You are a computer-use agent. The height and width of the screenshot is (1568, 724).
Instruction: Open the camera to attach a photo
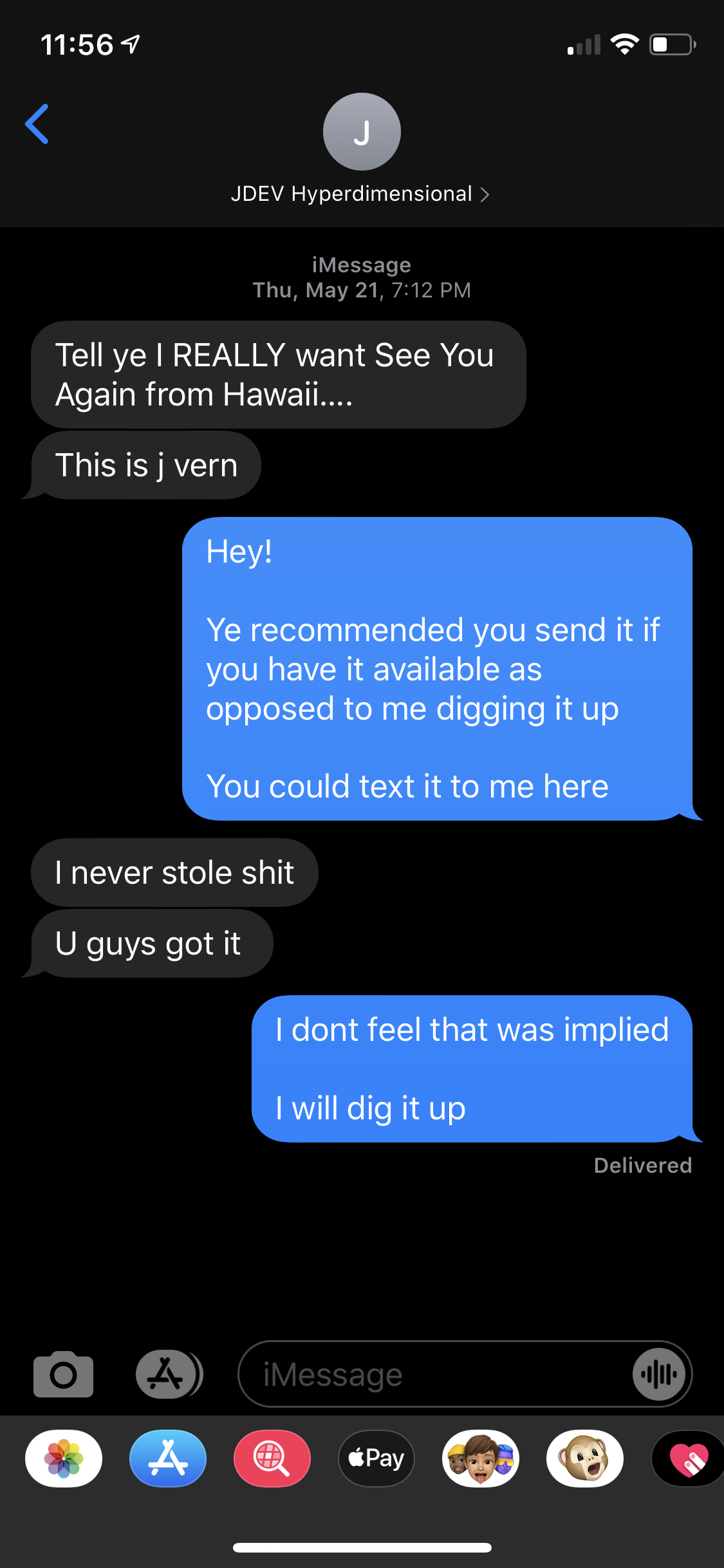click(x=63, y=1374)
